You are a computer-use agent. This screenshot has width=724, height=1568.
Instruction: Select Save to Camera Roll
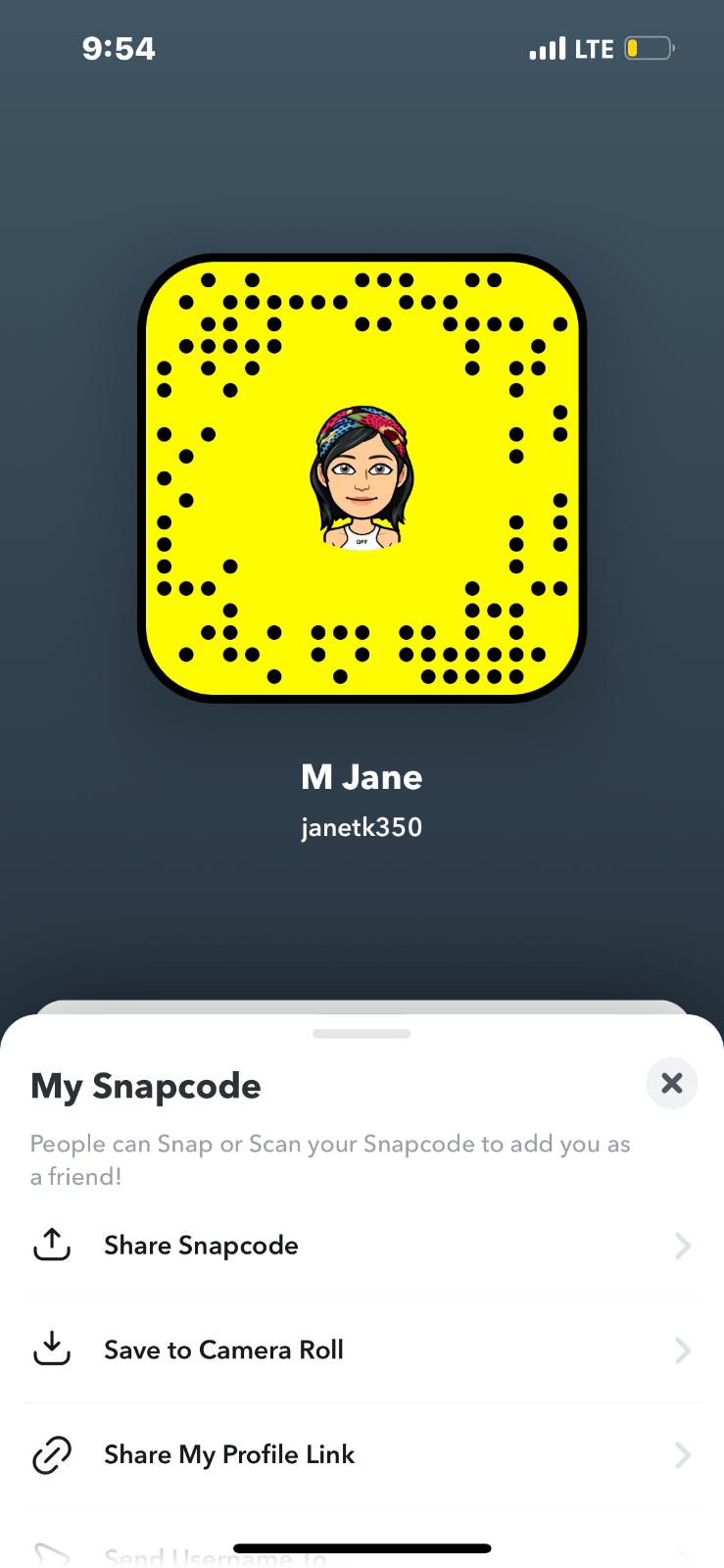(361, 1350)
